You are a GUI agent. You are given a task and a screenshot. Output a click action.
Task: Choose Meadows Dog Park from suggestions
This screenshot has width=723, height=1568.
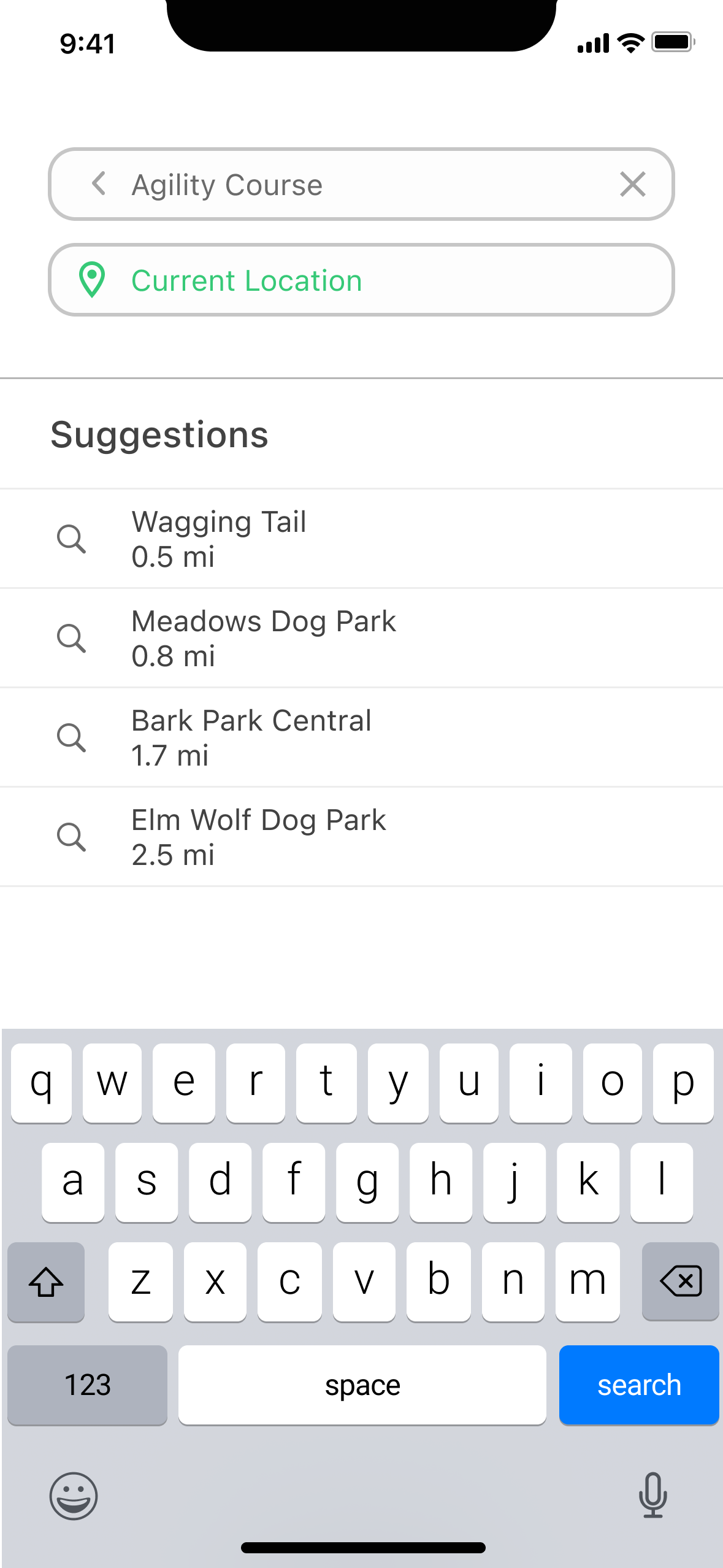point(361,638)
